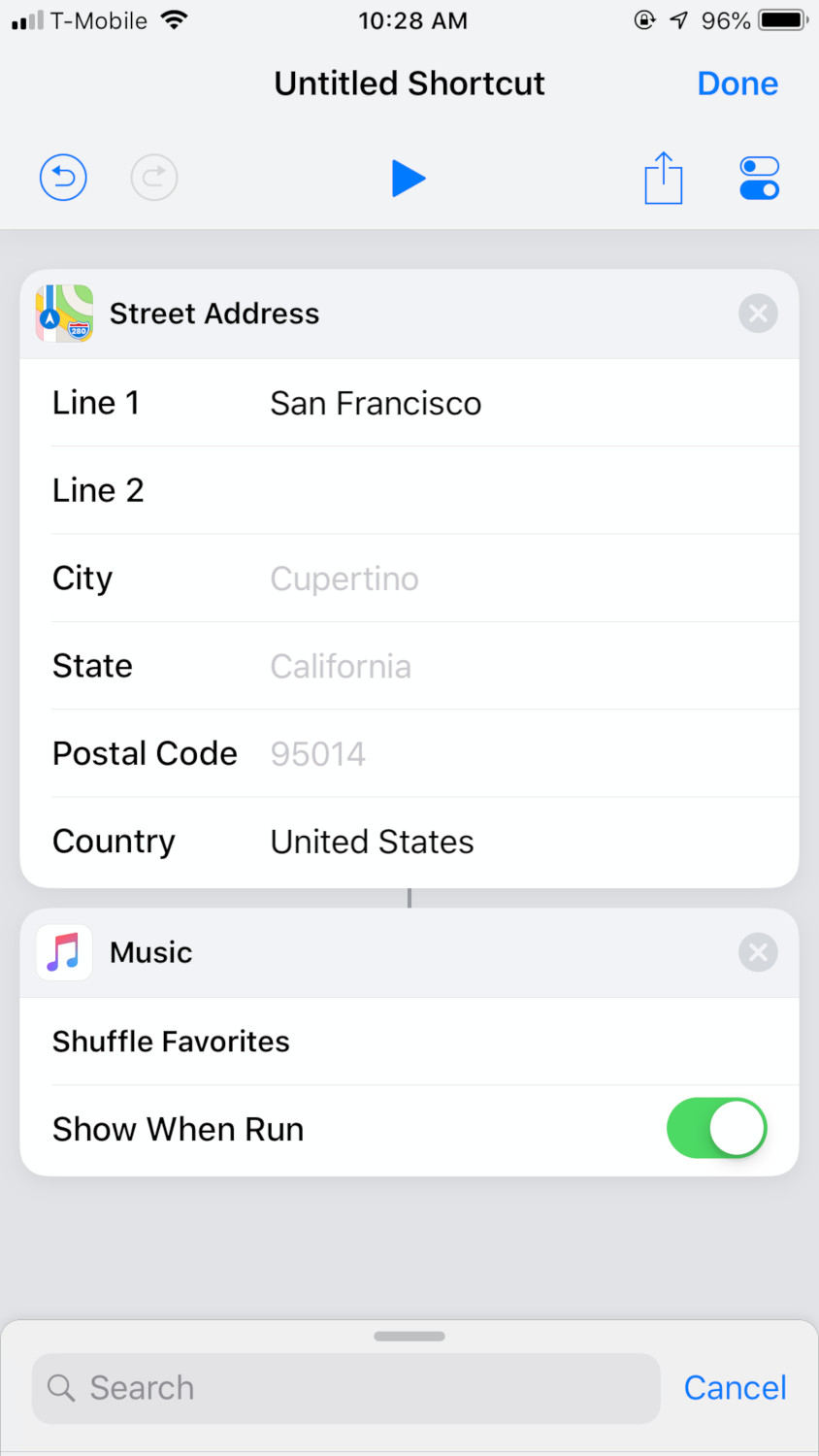Open the share sheet icon
This screenshot has width=819, height=1456.
pos(663,178)
